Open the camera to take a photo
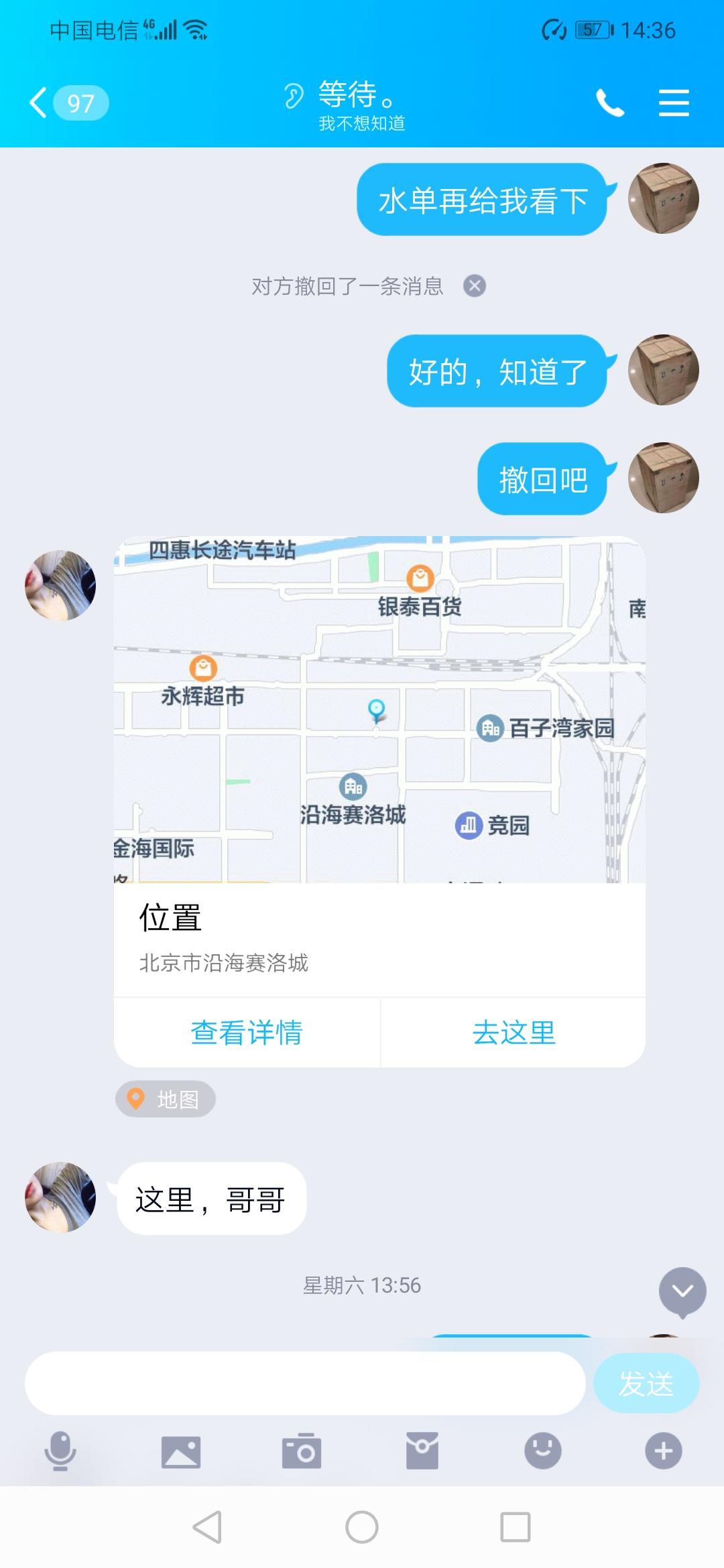The width and height of the screenshot is (724, 1568). (x=302, y=1451)
